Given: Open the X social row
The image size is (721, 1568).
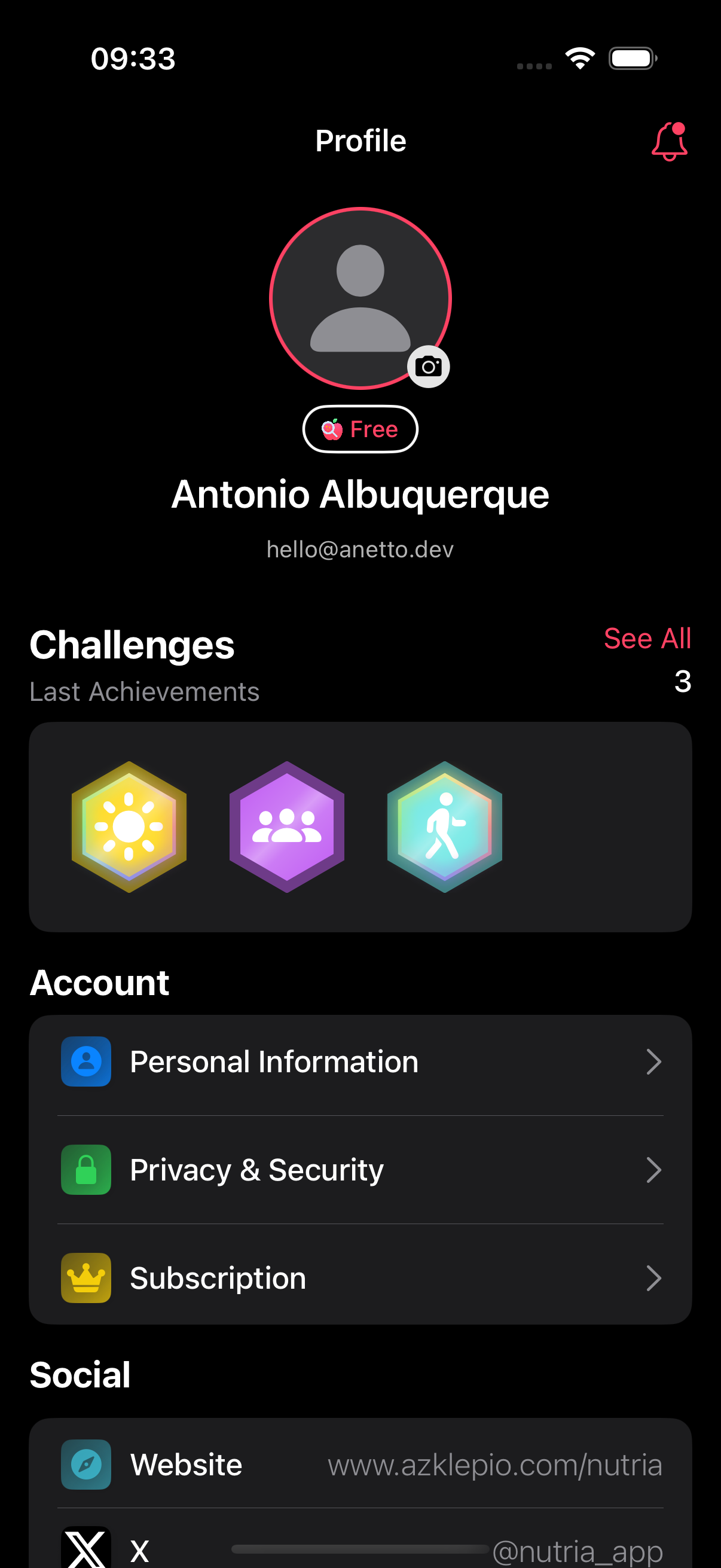Looking at the screenshot, I should click(x=360, y=1549).
